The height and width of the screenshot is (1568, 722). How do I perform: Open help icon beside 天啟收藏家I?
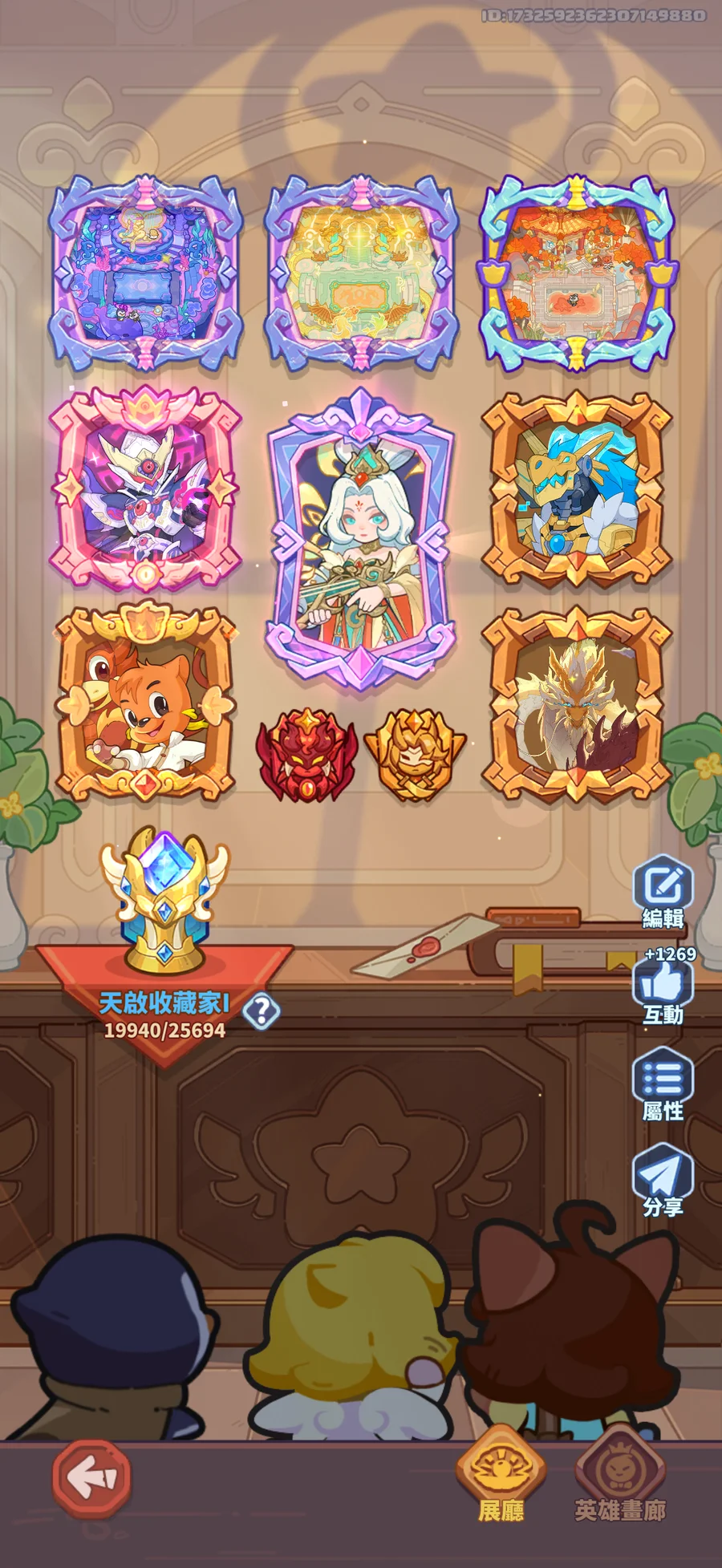coord(261,1011)
